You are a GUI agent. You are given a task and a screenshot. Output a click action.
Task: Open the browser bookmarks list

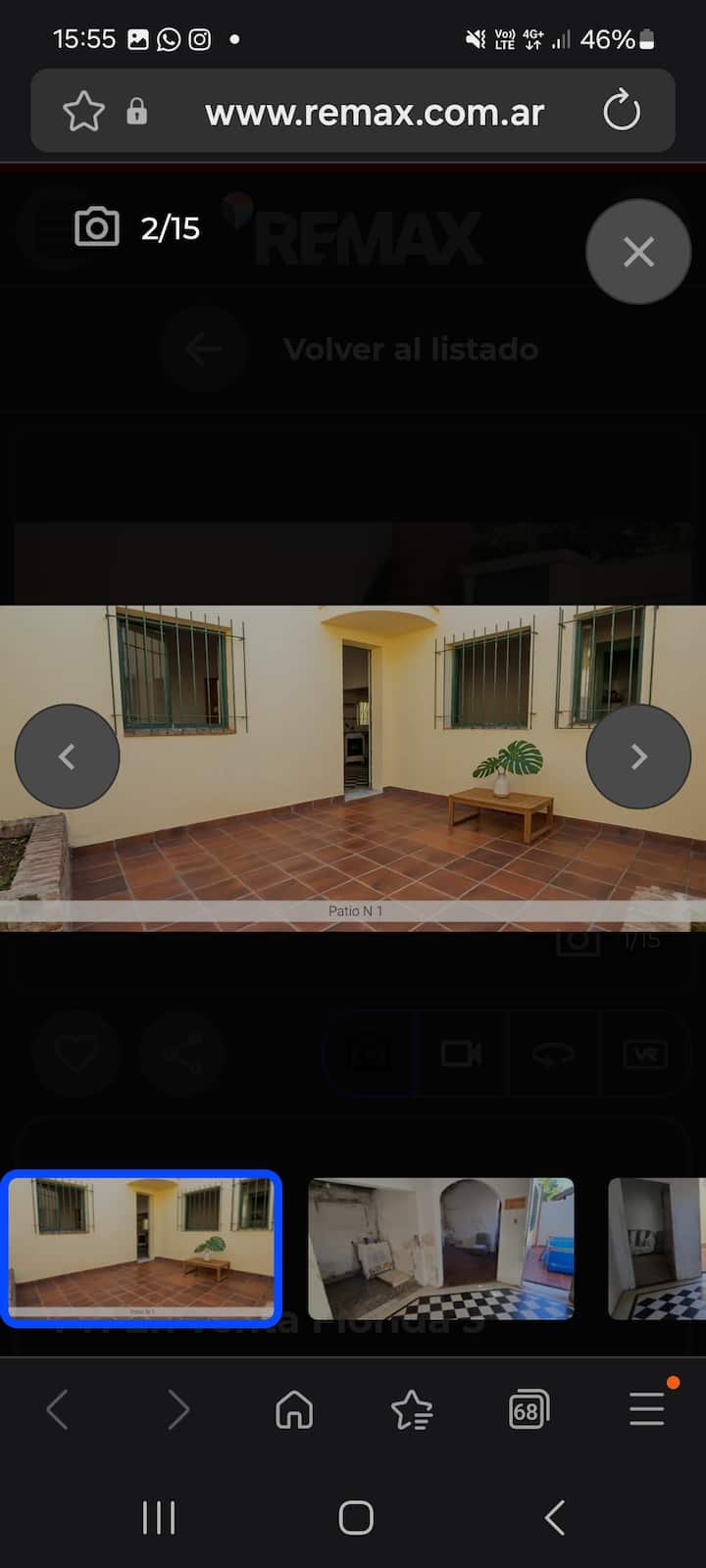[x=412, y=1410]
